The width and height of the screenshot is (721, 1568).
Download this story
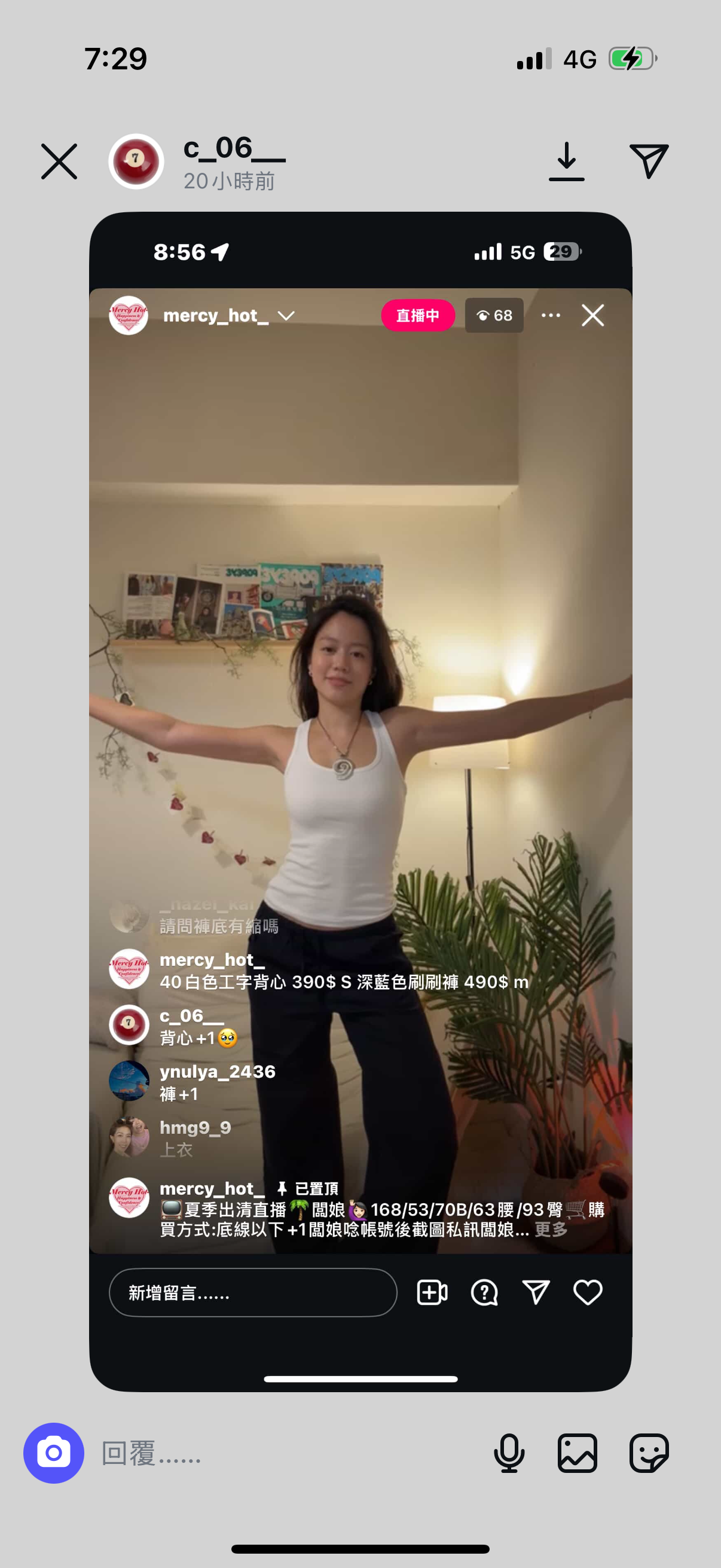566,161
